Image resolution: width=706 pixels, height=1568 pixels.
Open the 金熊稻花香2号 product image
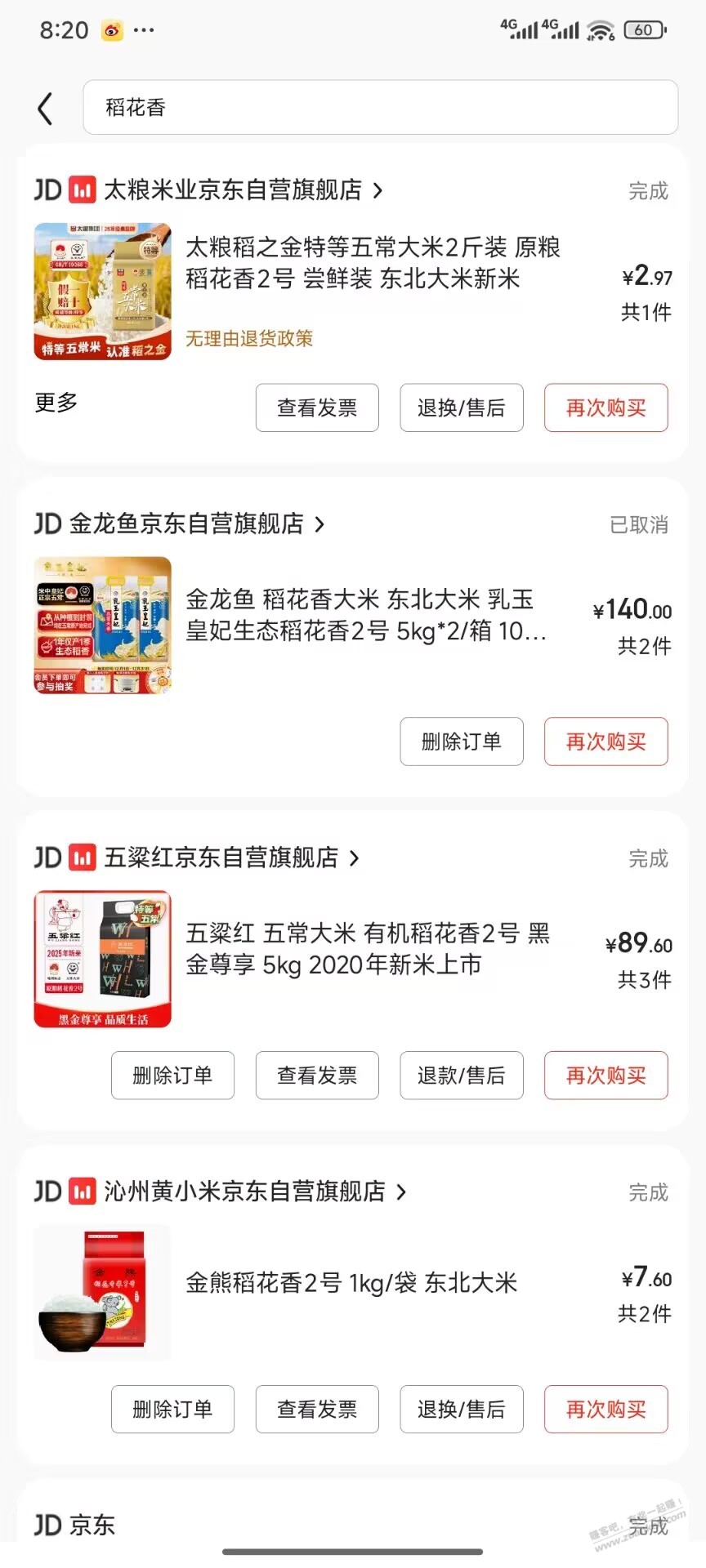(103, 1292)
